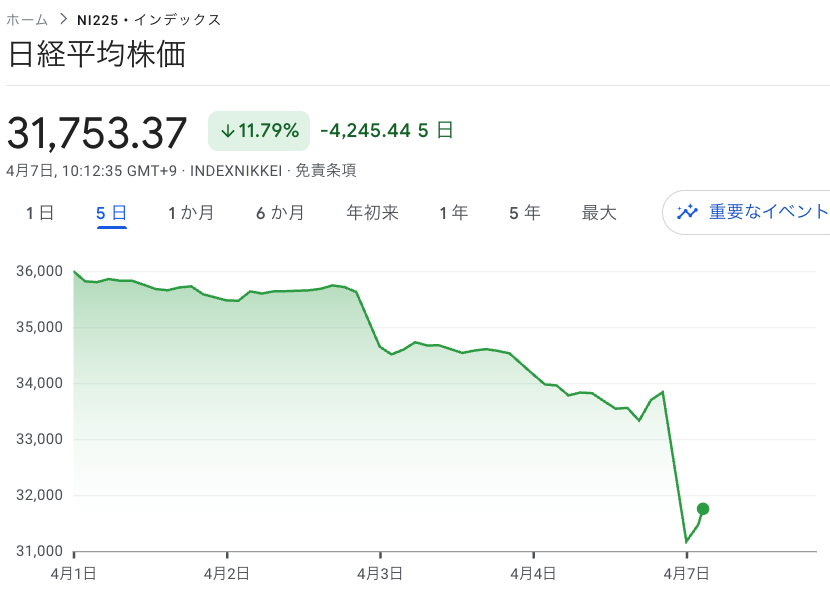Switch to the 1日 range
The height and width of the screenshot is (595, 830).
(x=40, y=212)
